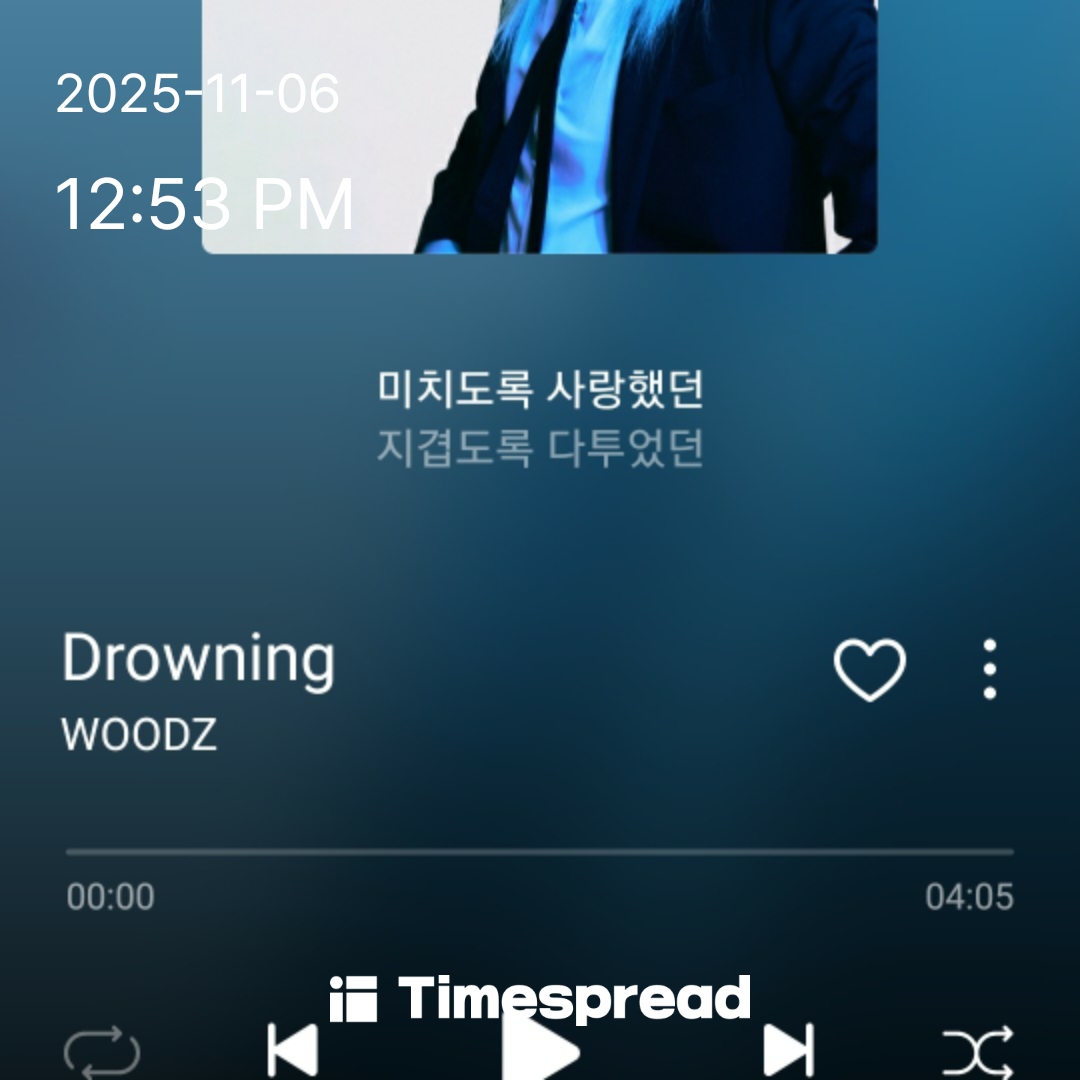Tap the playback progress bar to seek
This screenshot has width=1080, height=1080.
pos(540,852)
